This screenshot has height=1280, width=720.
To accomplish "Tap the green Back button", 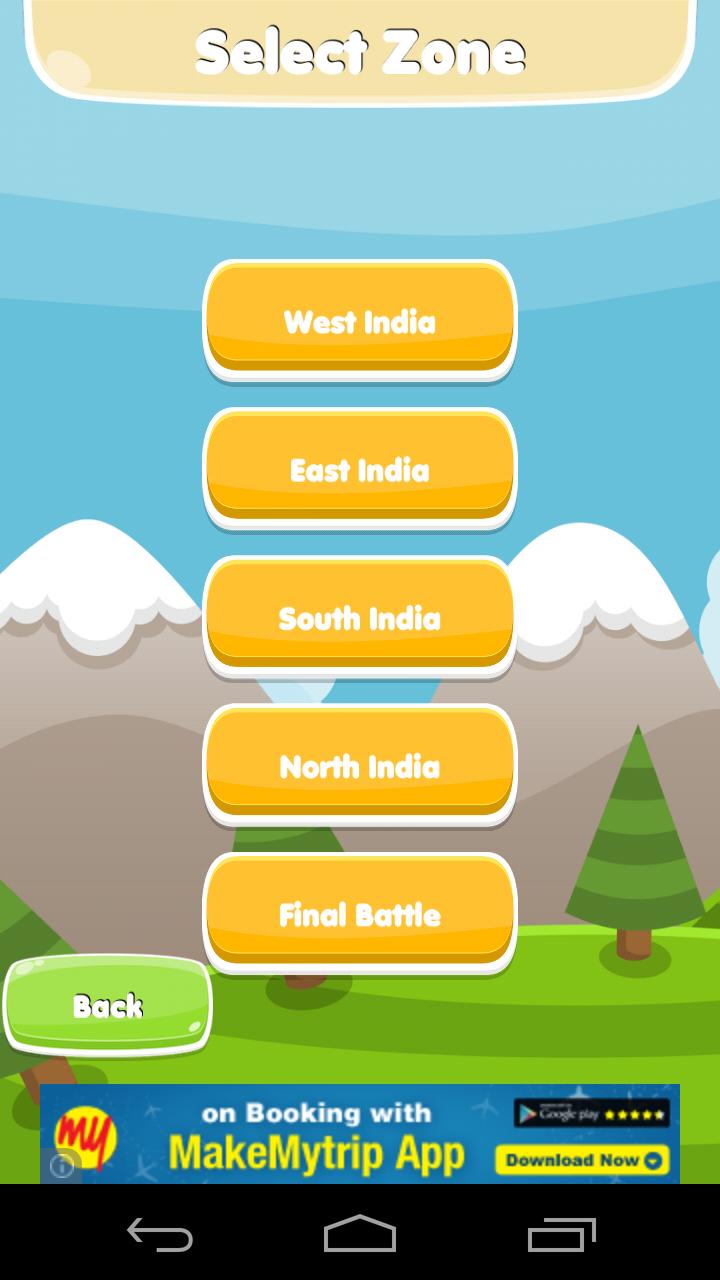I will coord(108,1005).
